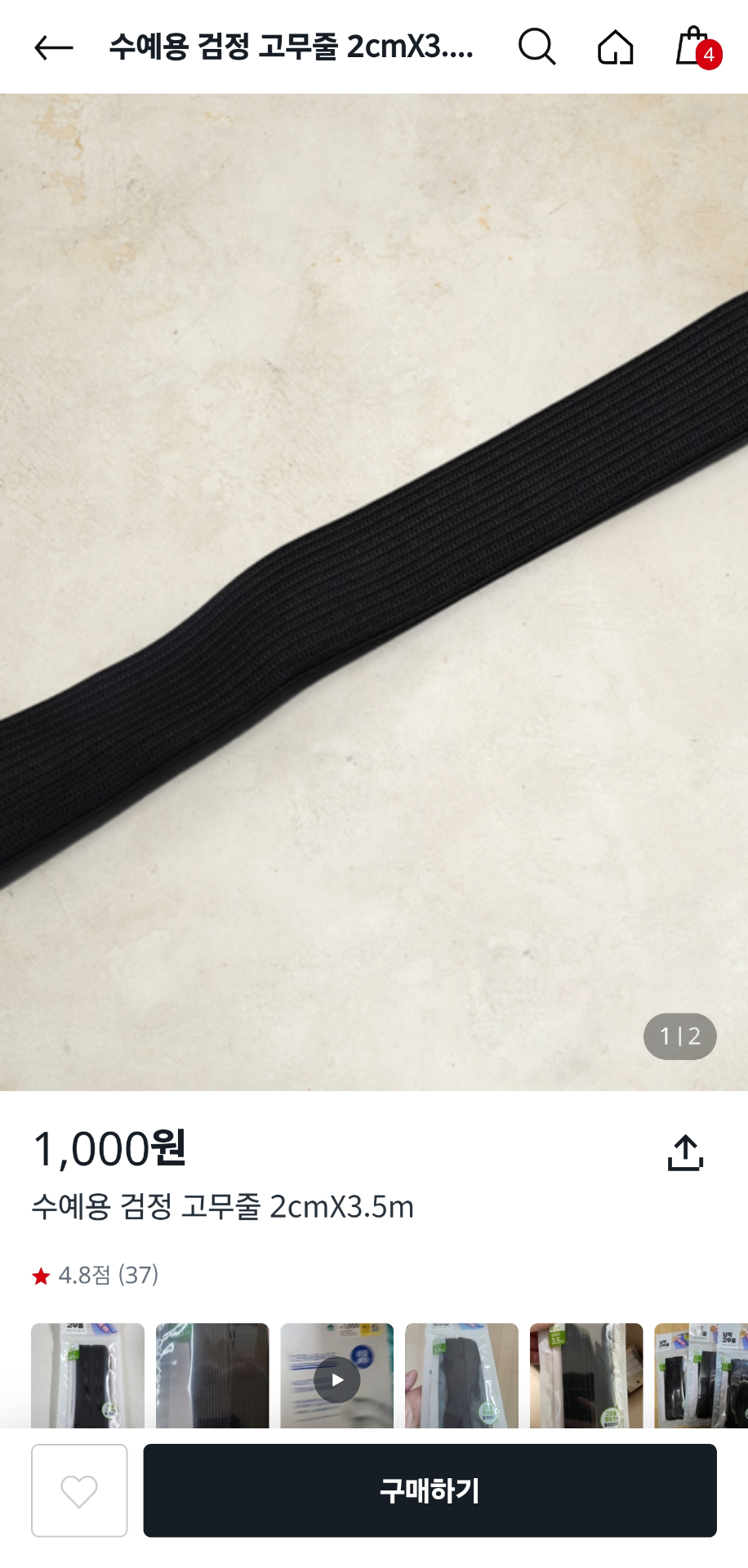
Task: Add product to wishlist with heart
Action: click(x=79, y=1490)
